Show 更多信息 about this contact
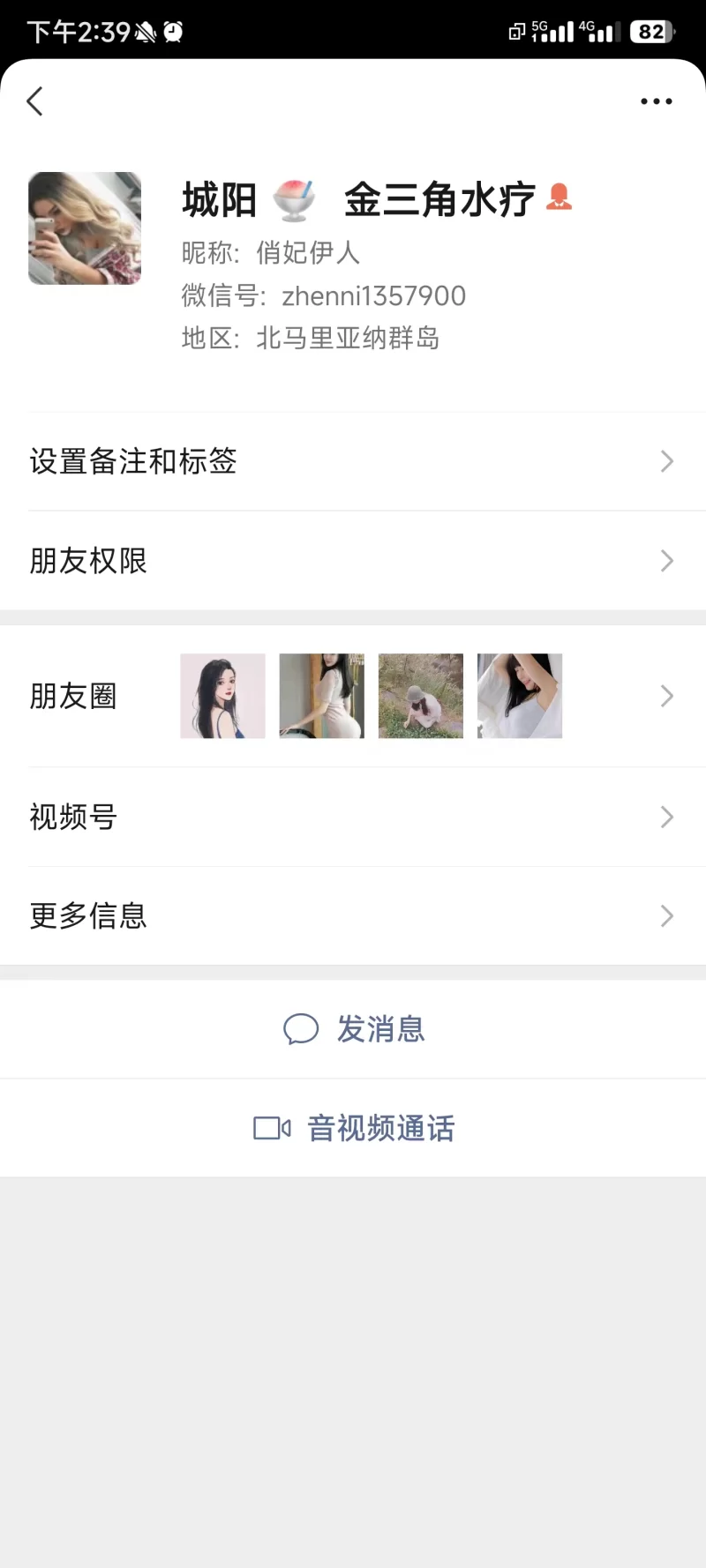This screenshot has height=1568, width=706. (x=353, y=916)
